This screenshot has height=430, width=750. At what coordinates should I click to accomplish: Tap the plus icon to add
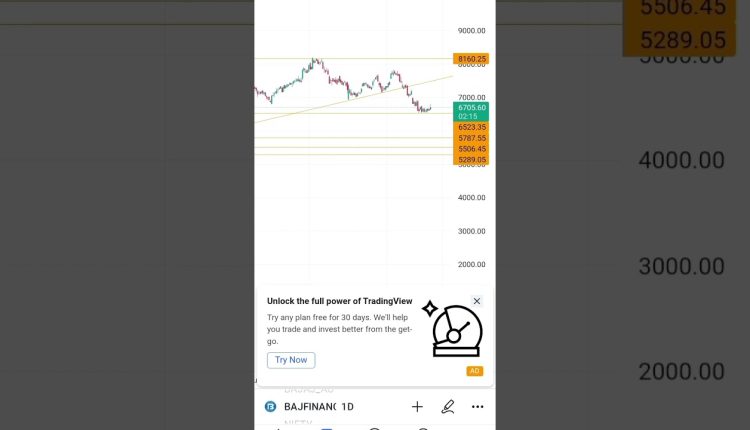coord(417,407)
